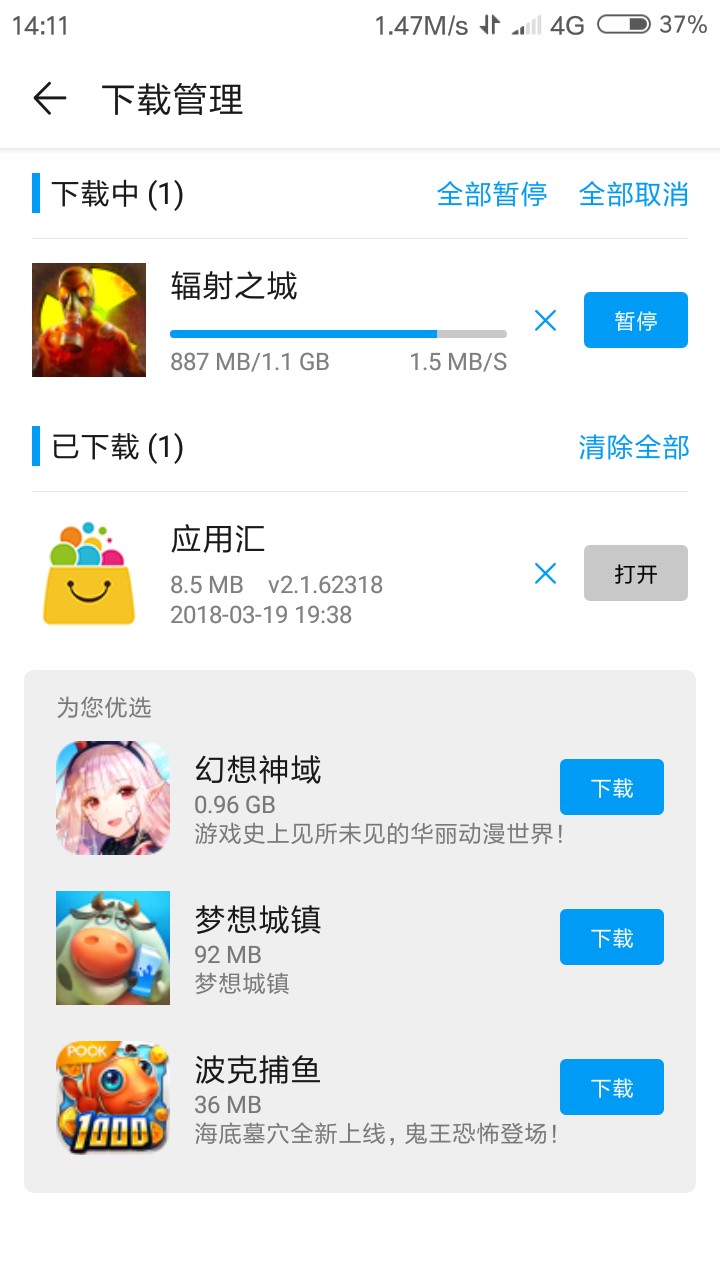Screen dimensions: 720x1280
Task: Go back from 下载管理 page
Action: coord(49,99)
